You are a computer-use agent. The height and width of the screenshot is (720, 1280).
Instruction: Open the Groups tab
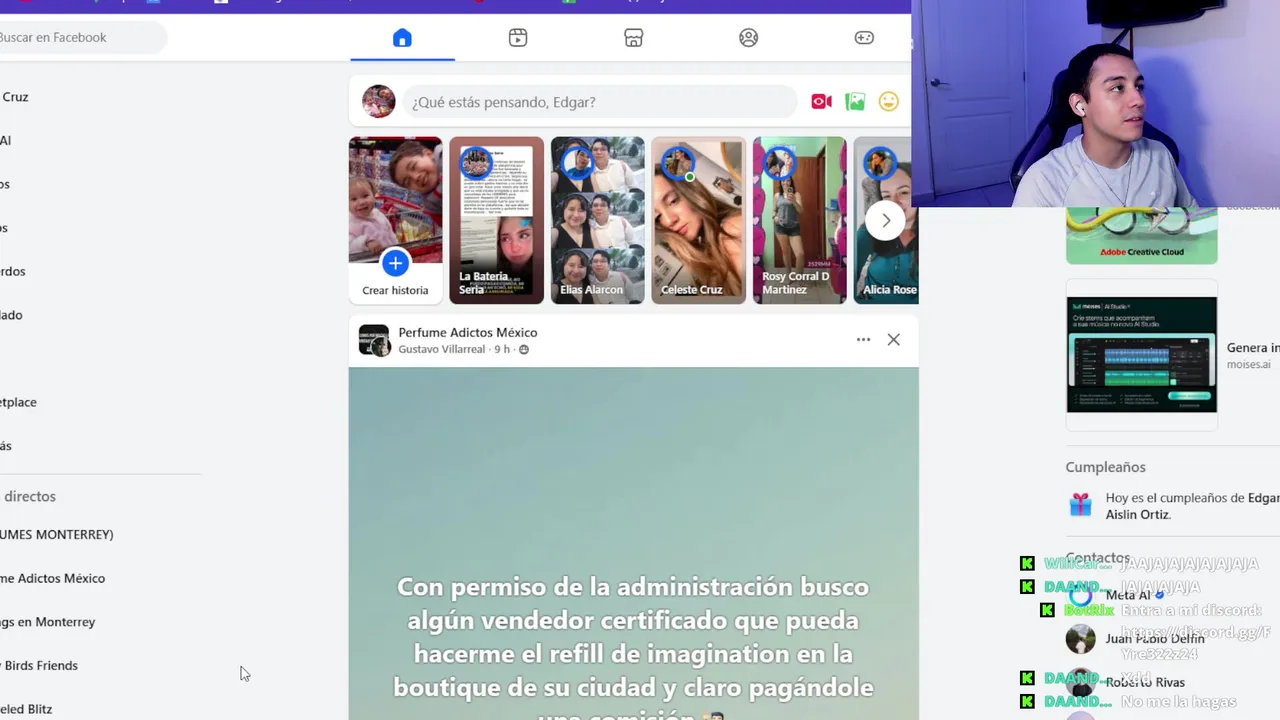[x=748, y=38]
